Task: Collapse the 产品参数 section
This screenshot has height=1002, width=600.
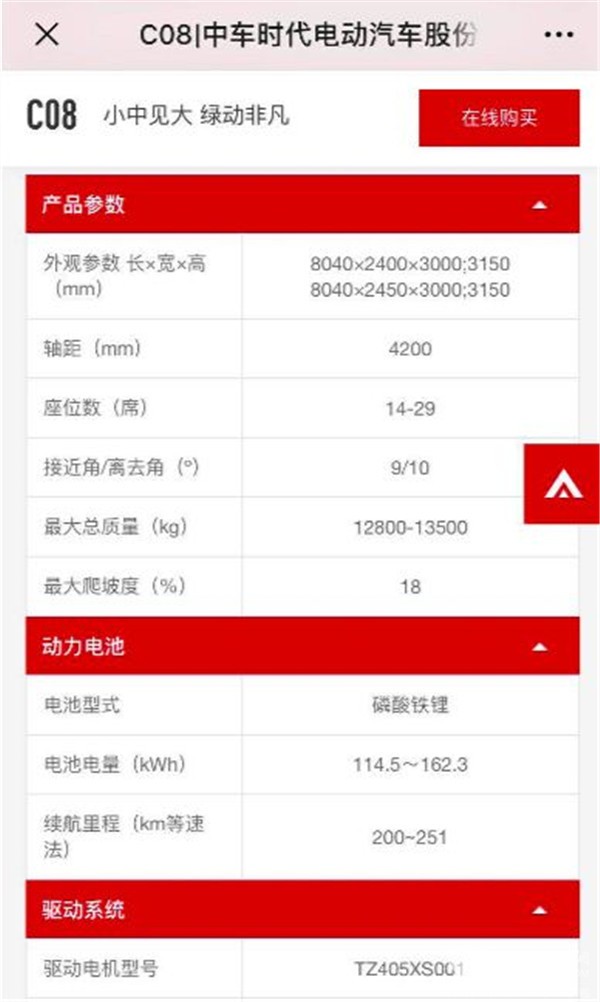Action: [540, 205]
